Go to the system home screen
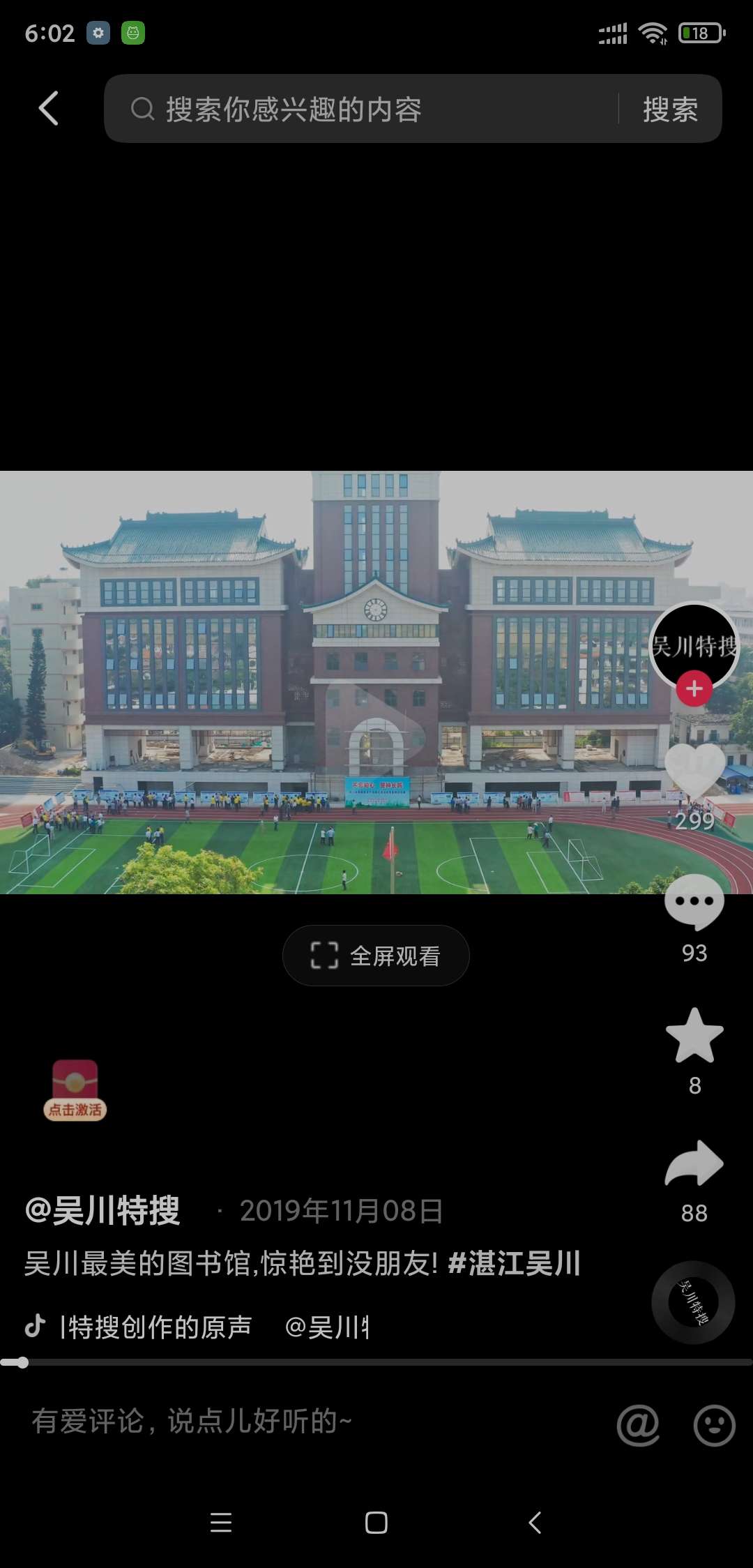 tap(376, 1523)
